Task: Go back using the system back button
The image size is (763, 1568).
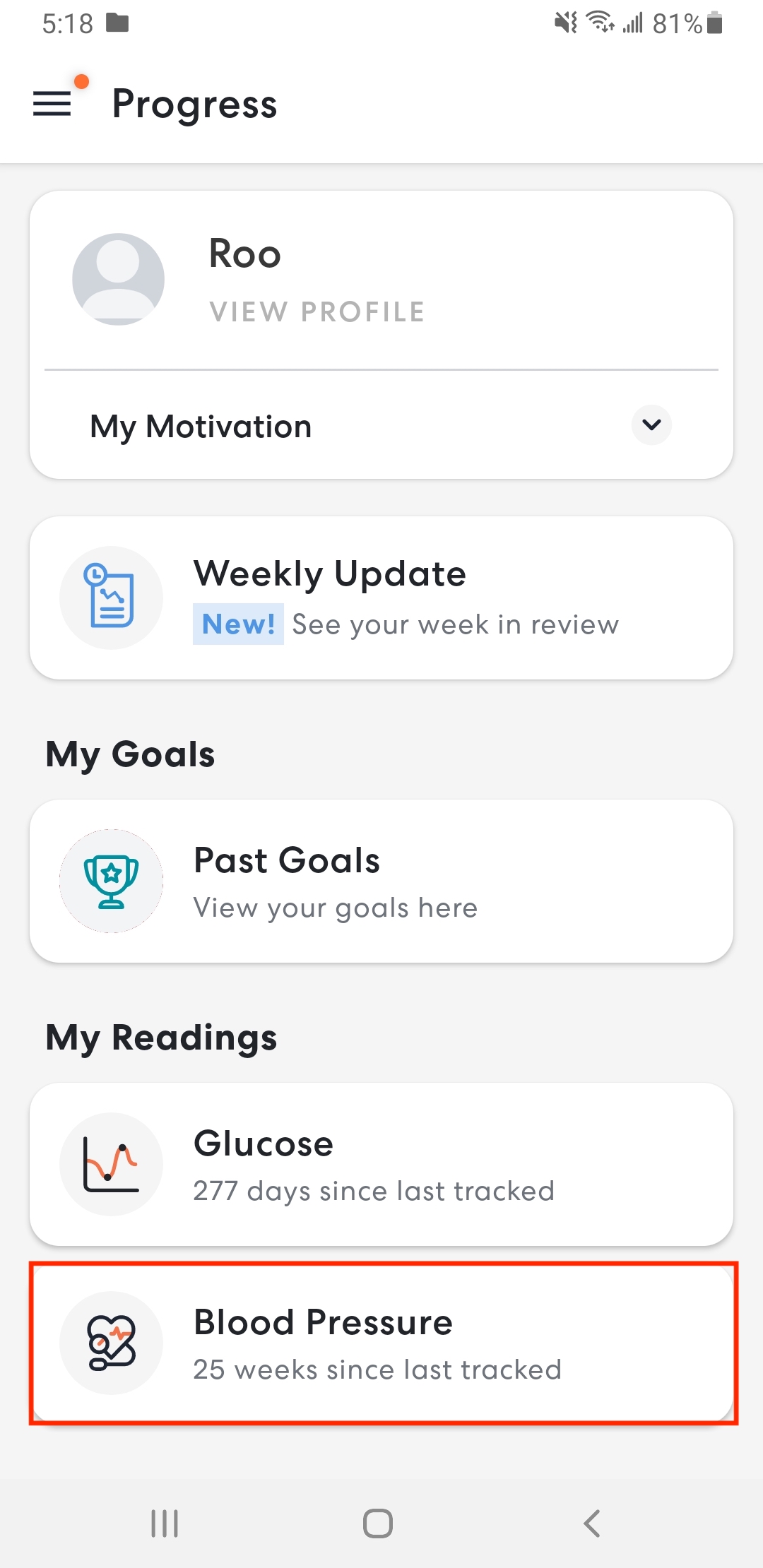Action: [x=592, y=1524]
